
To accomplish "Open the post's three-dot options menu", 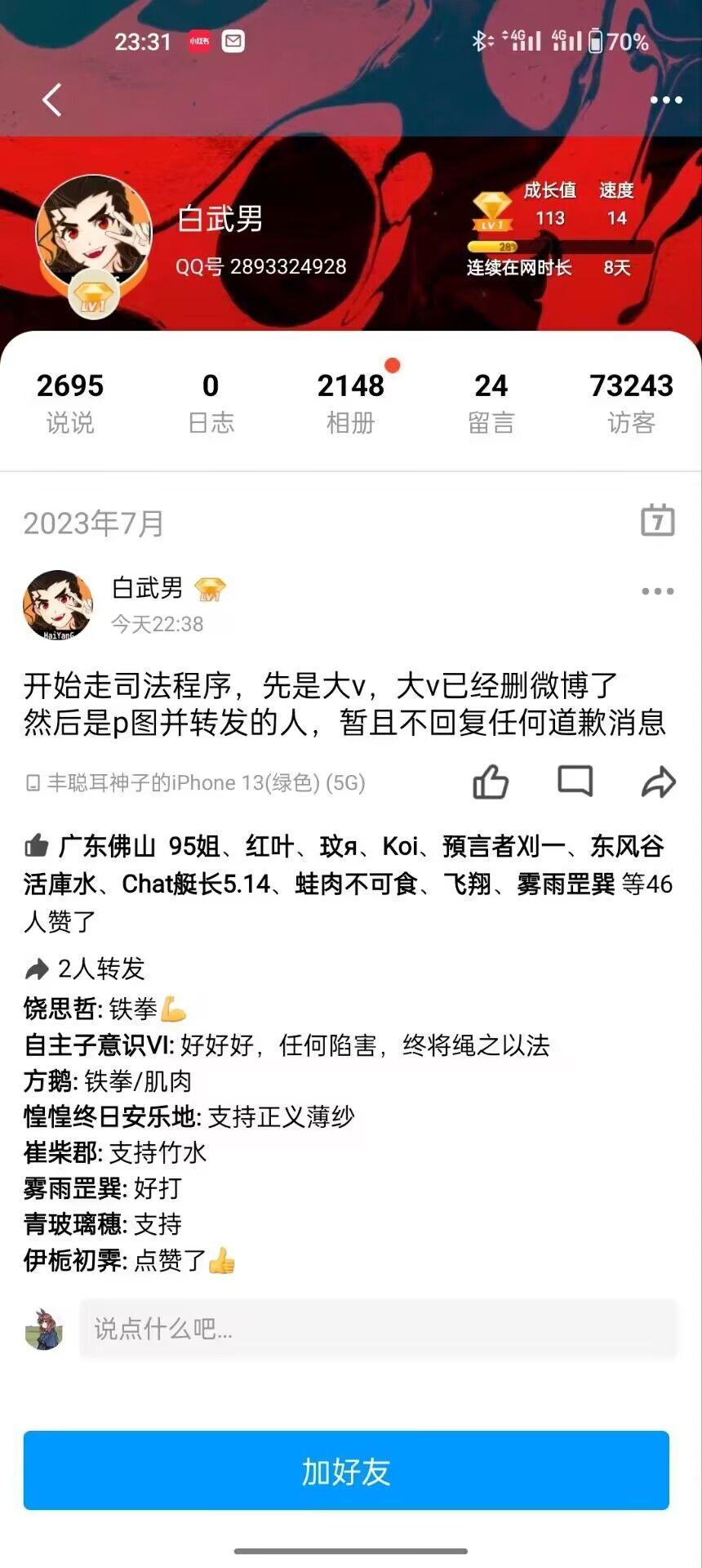I will click(x=658, y=591).
